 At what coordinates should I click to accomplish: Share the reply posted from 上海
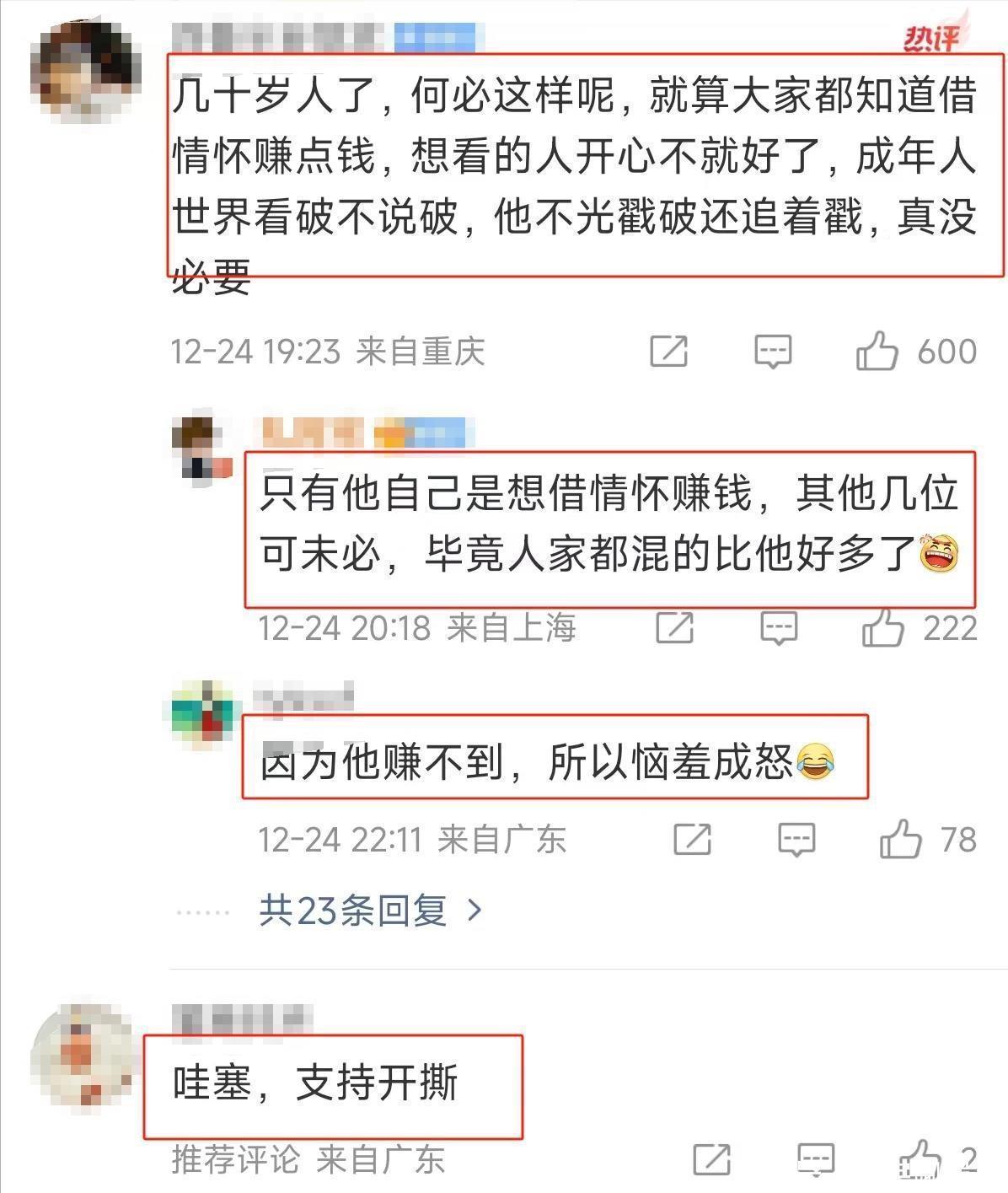675,628
